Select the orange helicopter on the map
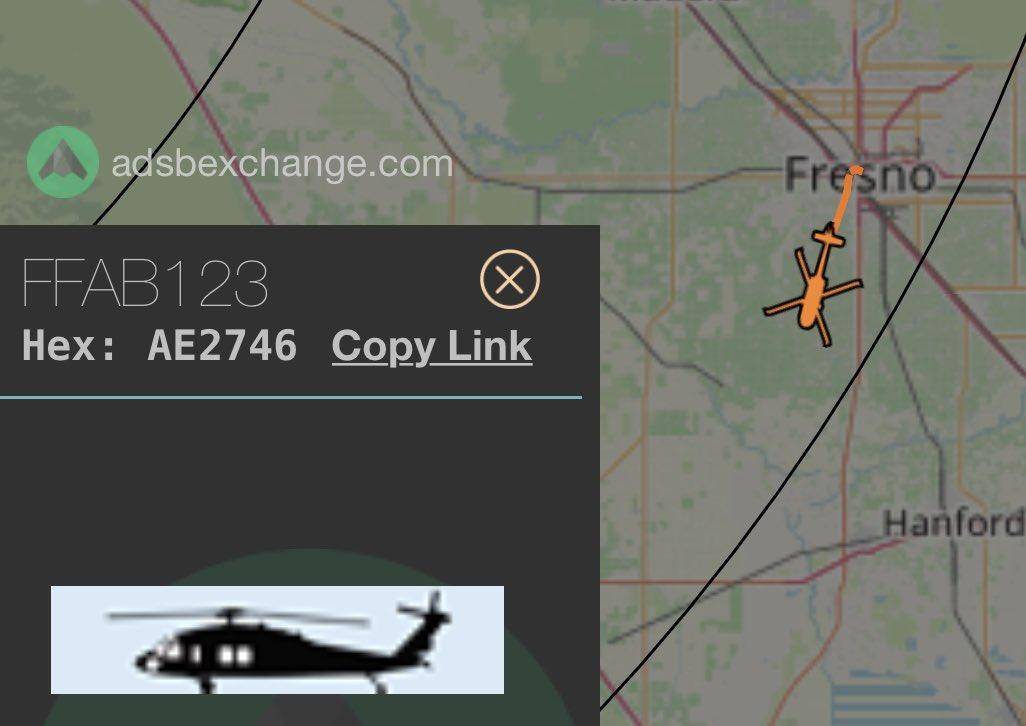The image size is (1026, 726). pos(814,293)
